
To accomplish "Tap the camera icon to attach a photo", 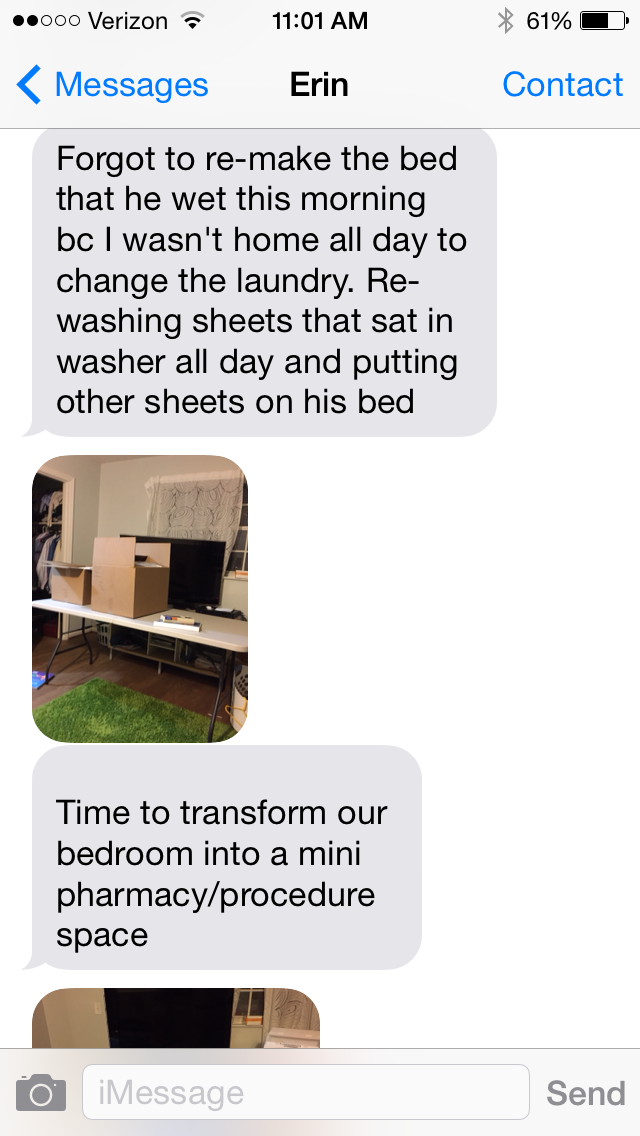I will point(41,1093).
